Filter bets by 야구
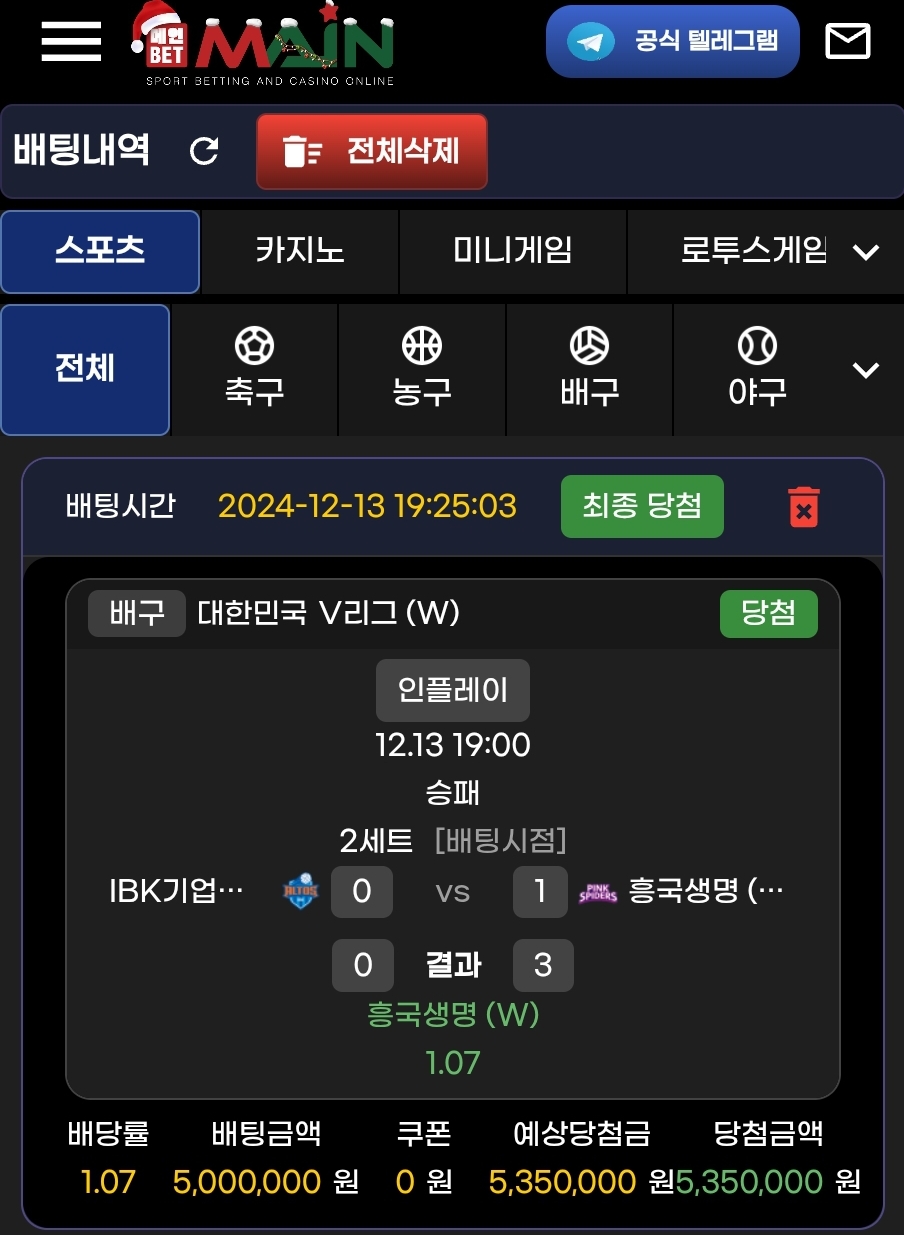This screenshot has height=1235, width=904. 757,369
